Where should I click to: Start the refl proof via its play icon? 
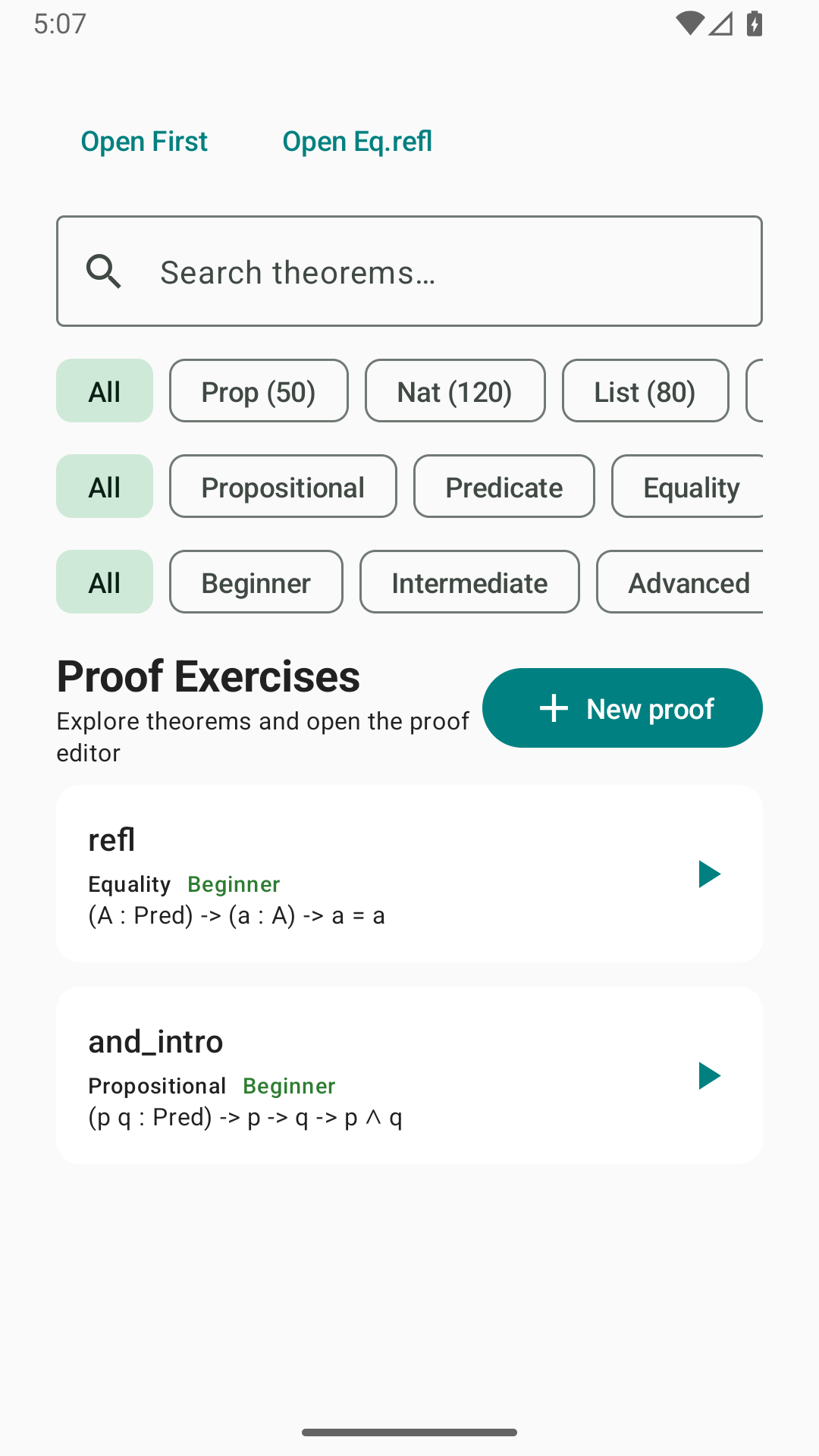[x=710, y=874]
